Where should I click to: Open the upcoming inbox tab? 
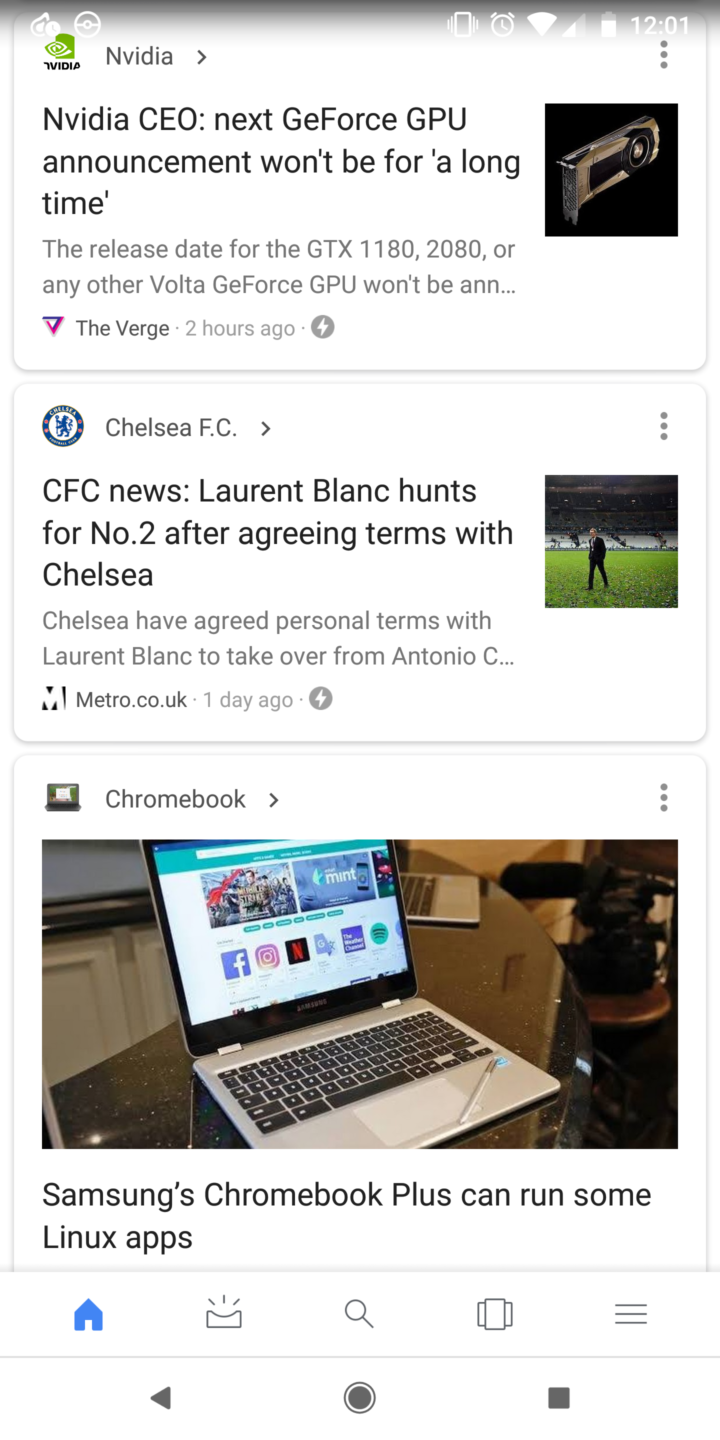[x=224, y=1314]
